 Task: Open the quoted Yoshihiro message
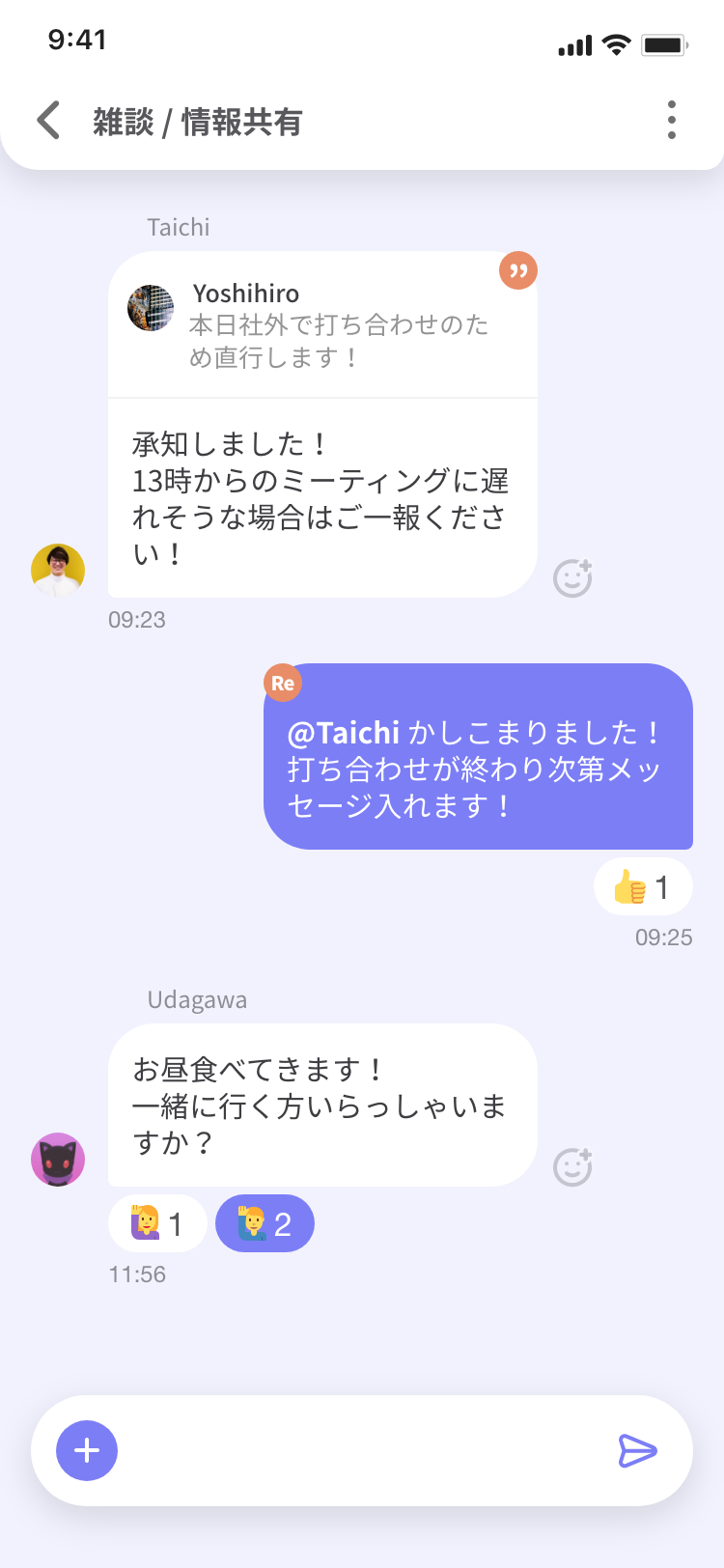[x=322, y=325]
